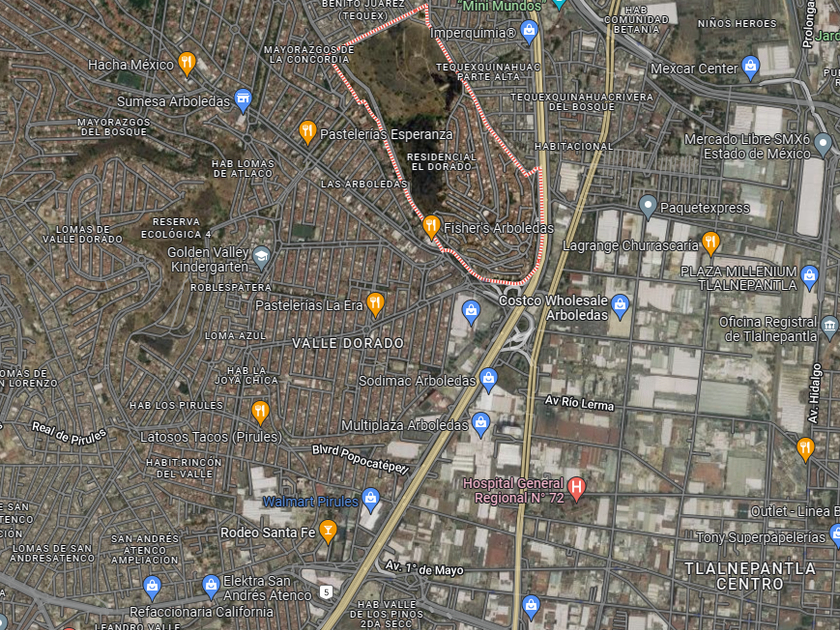Tap the Costco Wholesale Arboledas pin
Image resolution: width=840 pixels, height=630 pixels.
coord(620,306)
